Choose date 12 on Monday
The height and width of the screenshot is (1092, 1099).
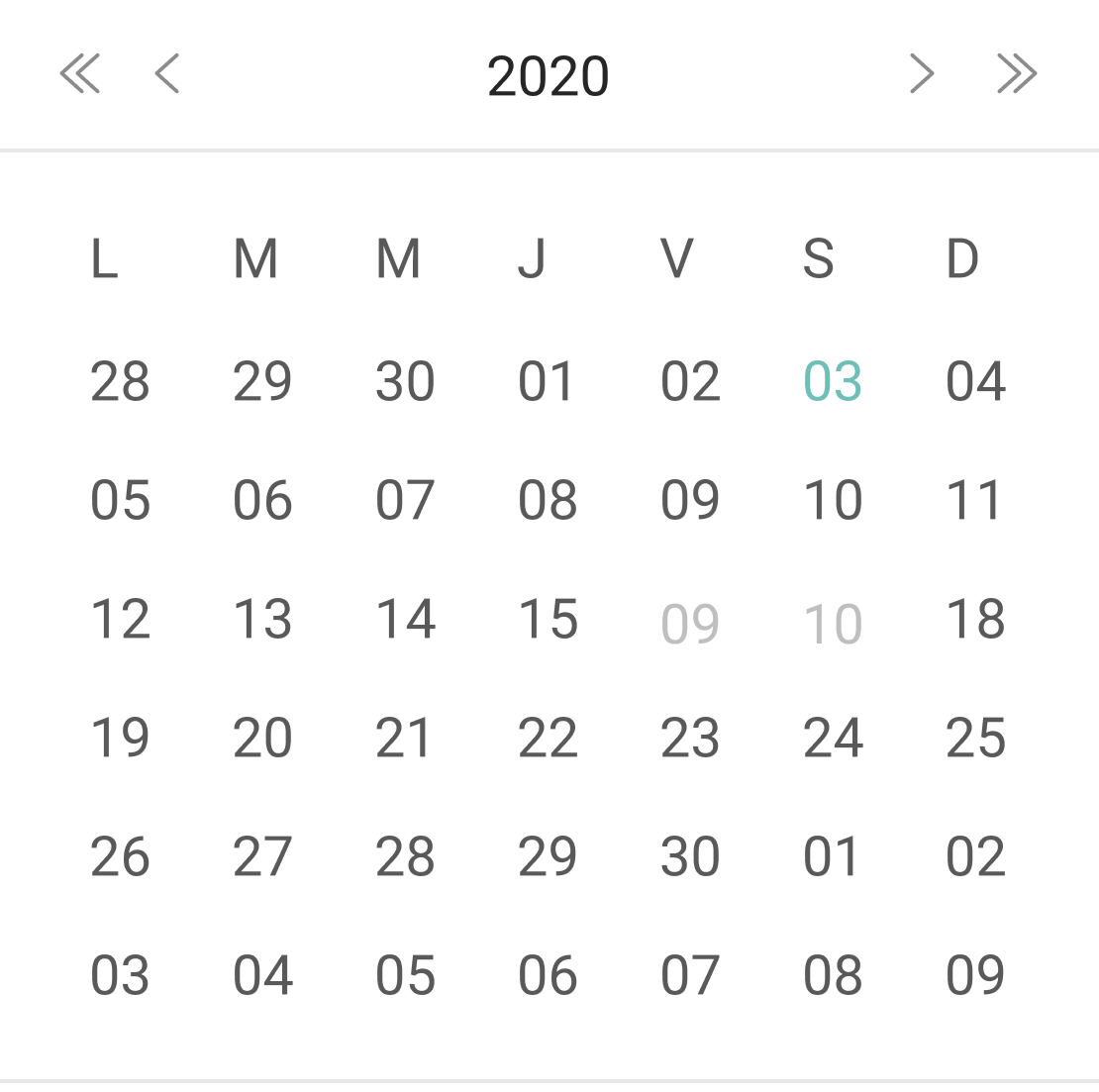(x=120, y=620)
